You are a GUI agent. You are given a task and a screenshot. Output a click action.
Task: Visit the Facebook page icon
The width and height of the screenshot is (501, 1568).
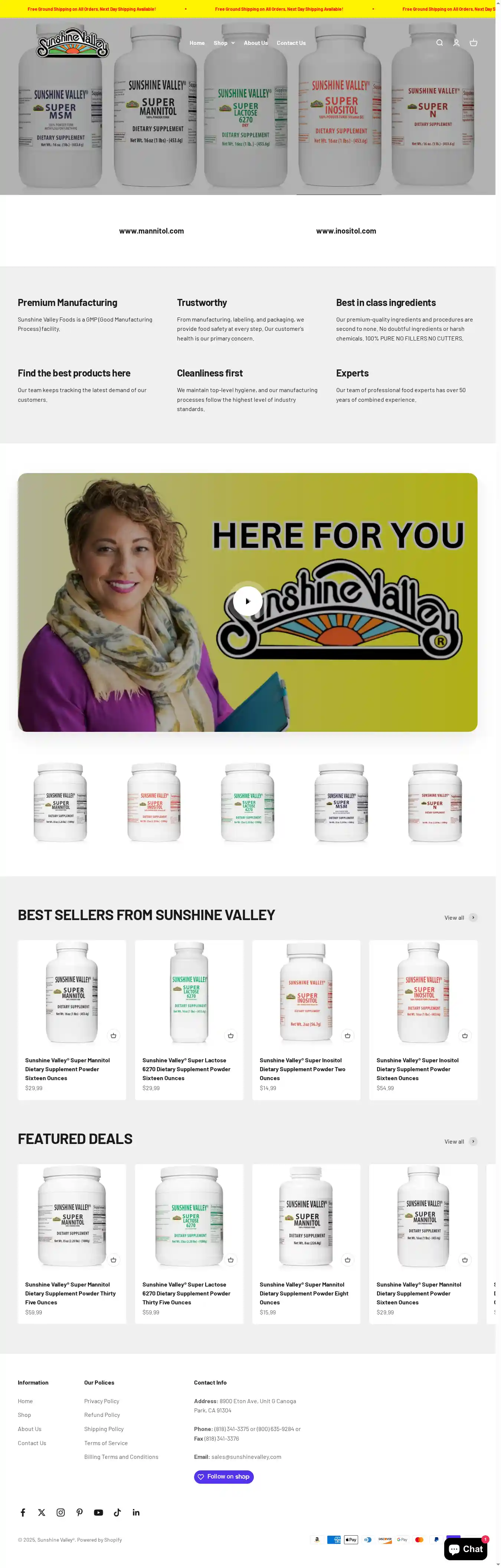click(23, 1512)
